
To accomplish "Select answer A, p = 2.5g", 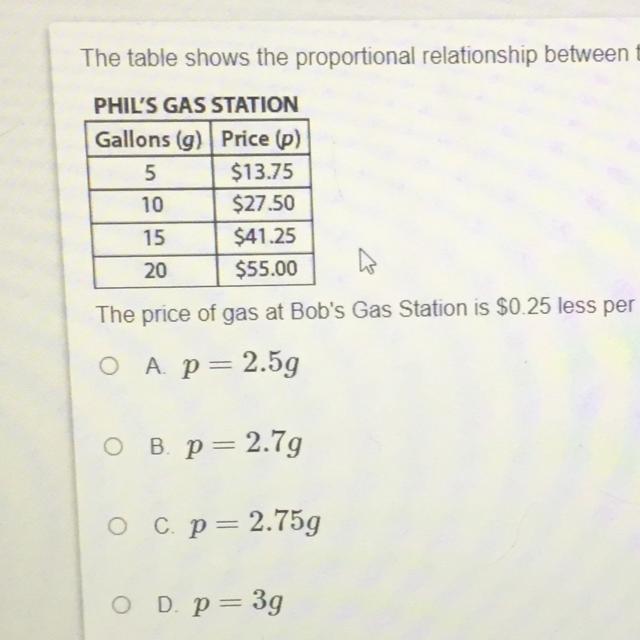I will tap(109, 366).
